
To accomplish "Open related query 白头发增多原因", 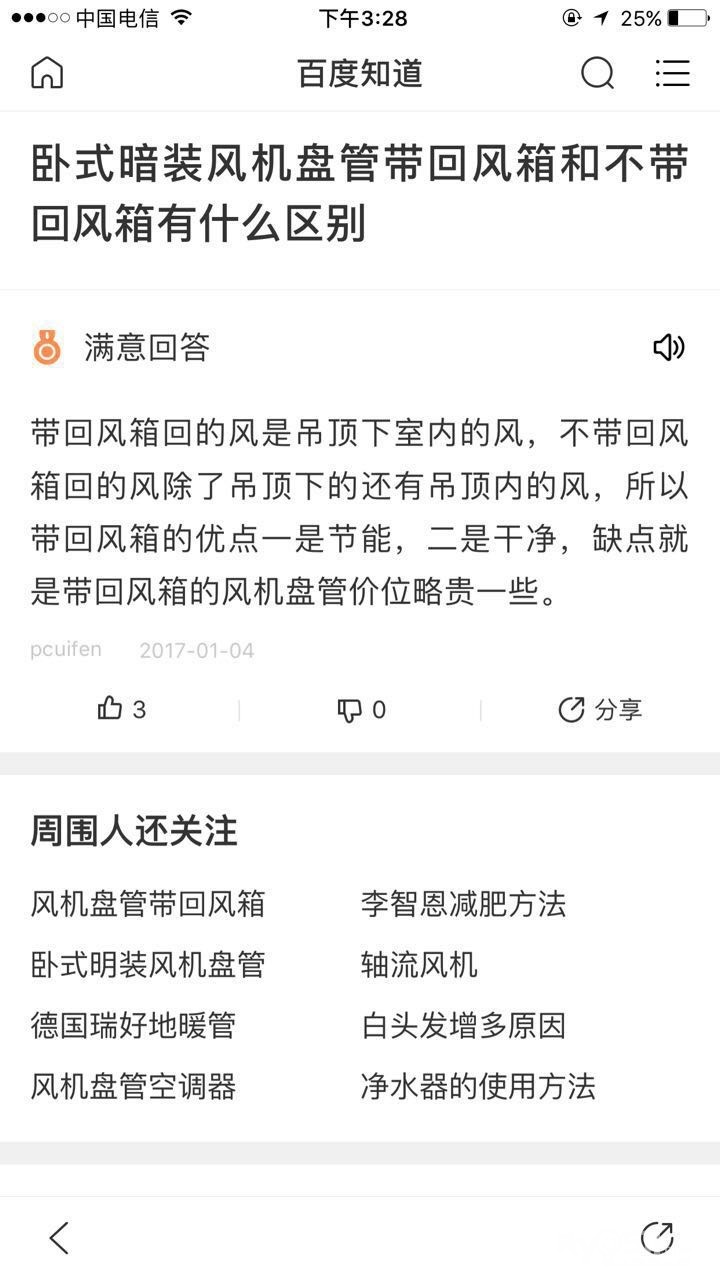I will pyautogui.click(x=463, y=1025).
